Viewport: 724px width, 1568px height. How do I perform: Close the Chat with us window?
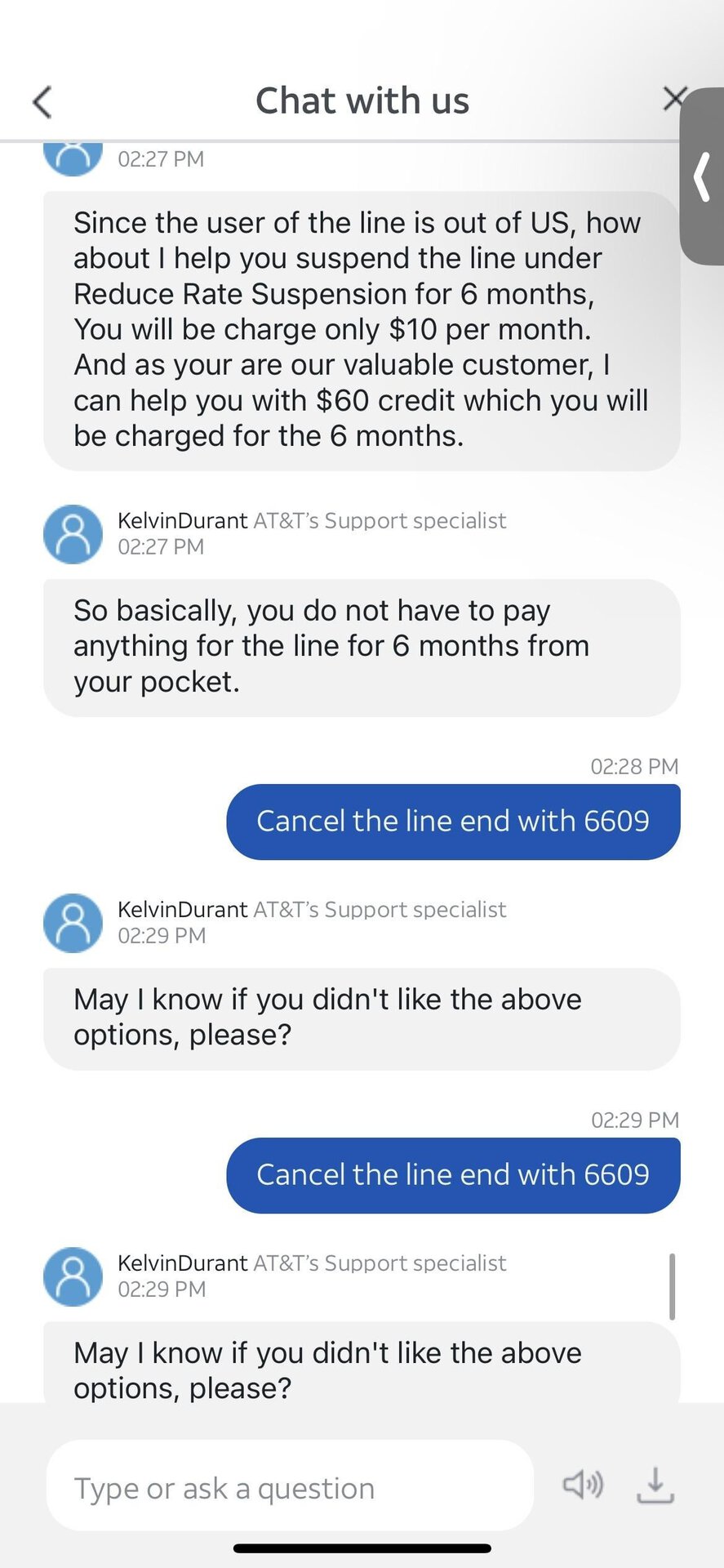pyautogui.click(x=673, y=99)
